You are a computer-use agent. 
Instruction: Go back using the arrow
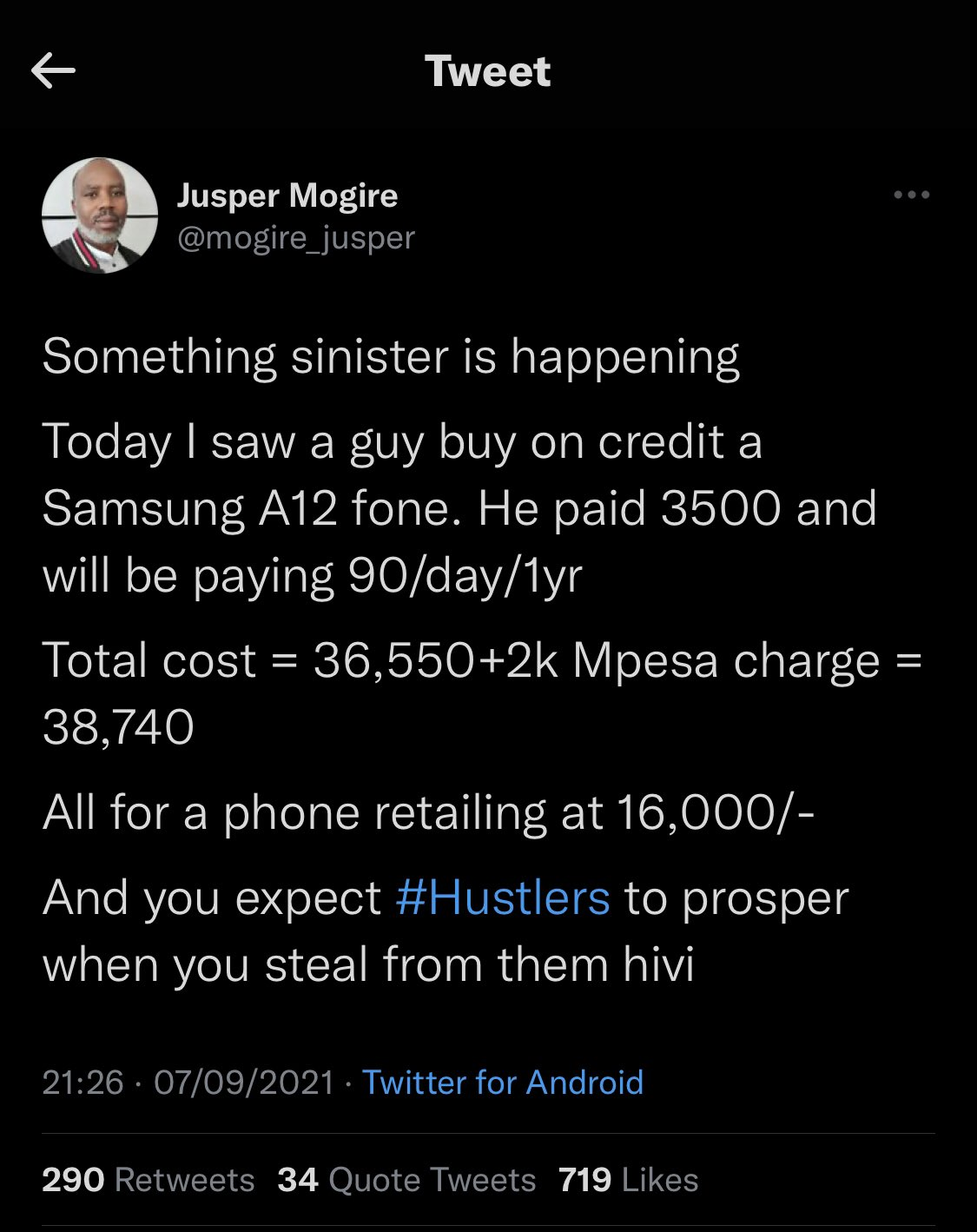(x=53, y=71)
